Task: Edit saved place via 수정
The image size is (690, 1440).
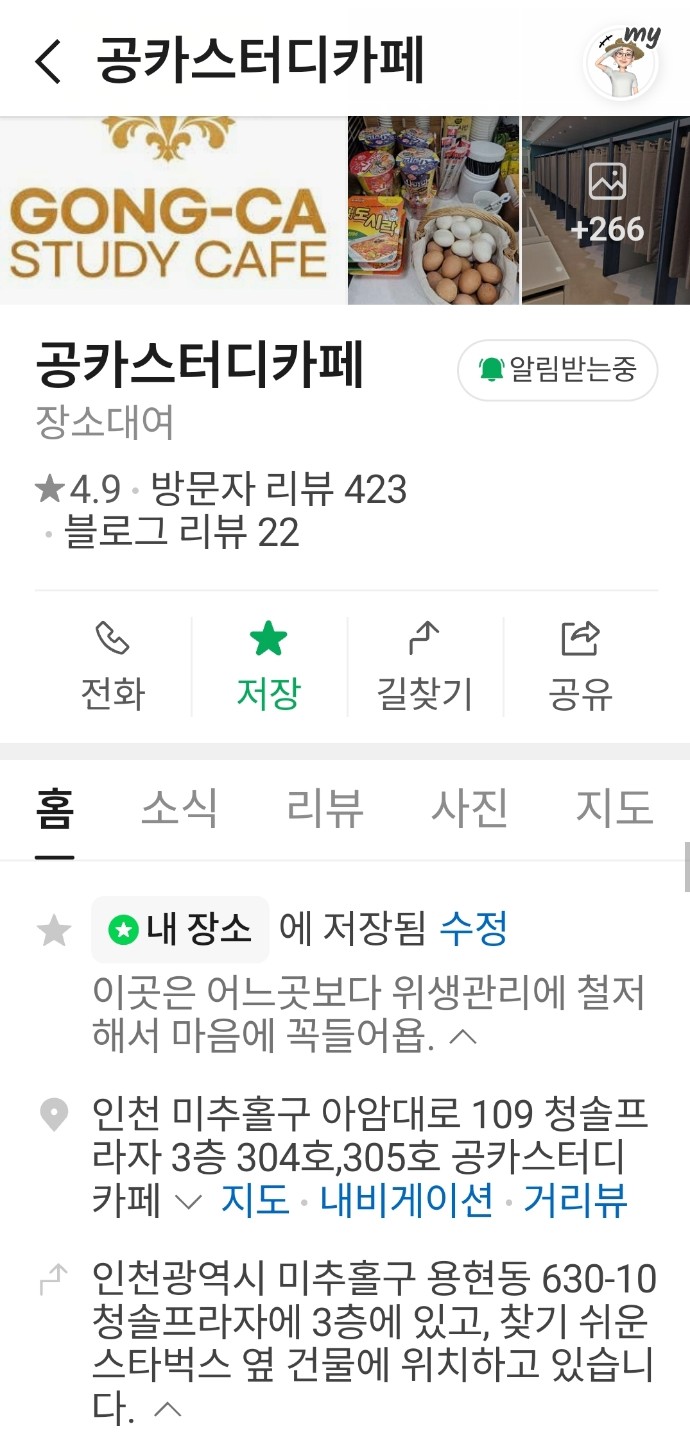Action: pyautogui.click(x=473, y=929)
